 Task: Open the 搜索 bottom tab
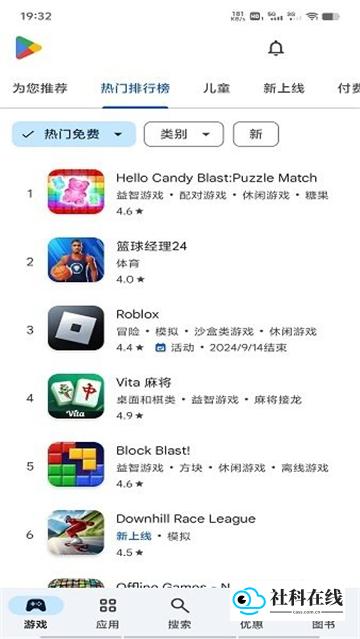pos(180,613)
